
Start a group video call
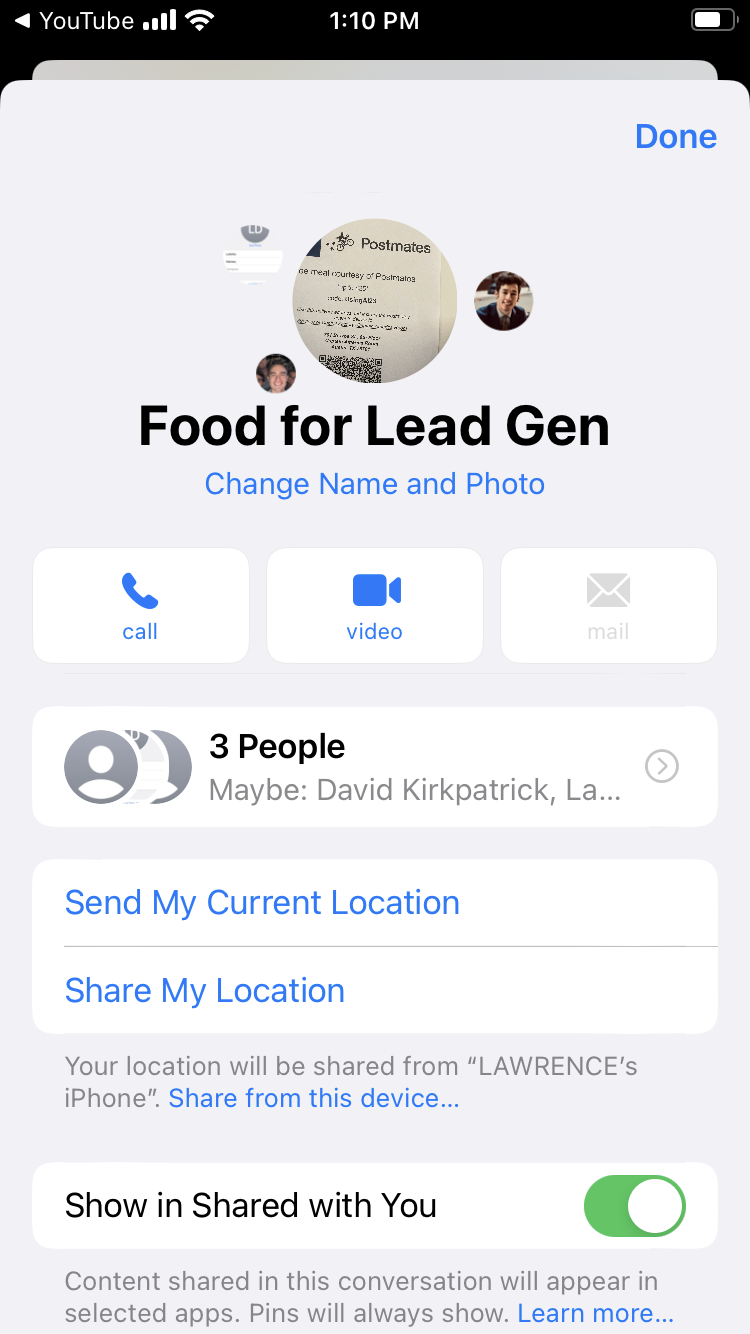(x=375, y=605)
